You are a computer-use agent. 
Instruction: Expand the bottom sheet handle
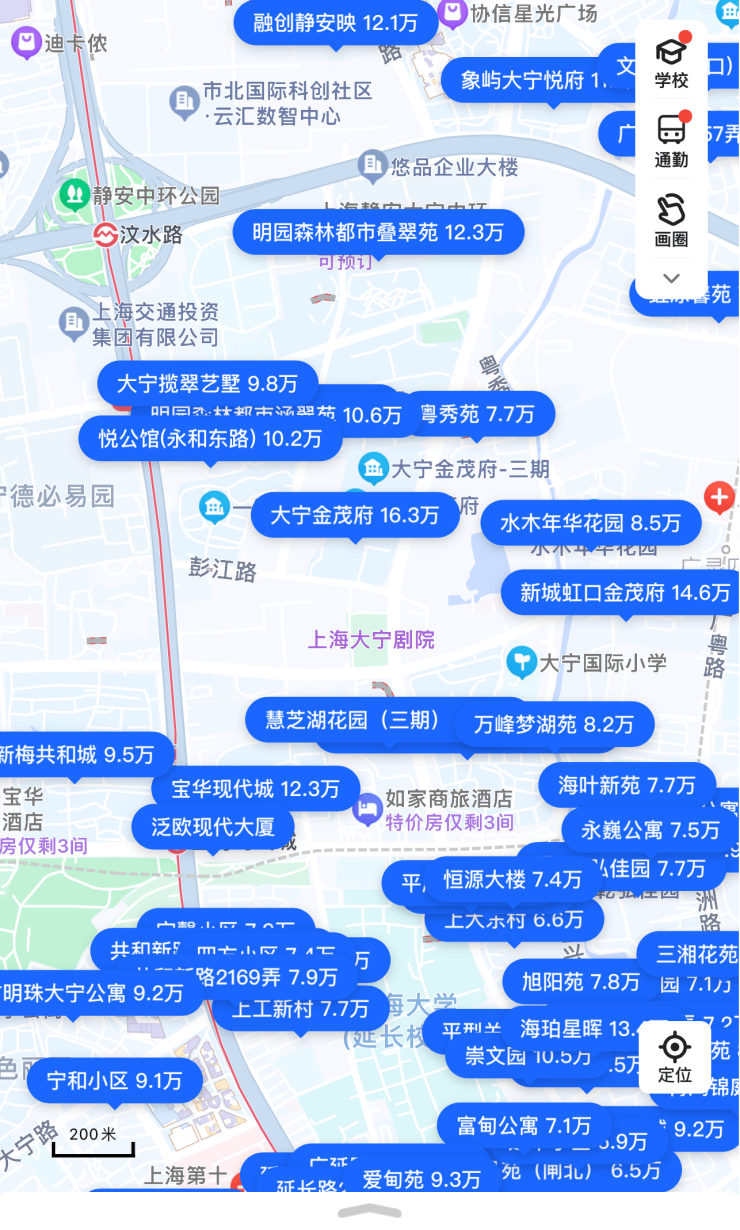(x=370, y=1212)
